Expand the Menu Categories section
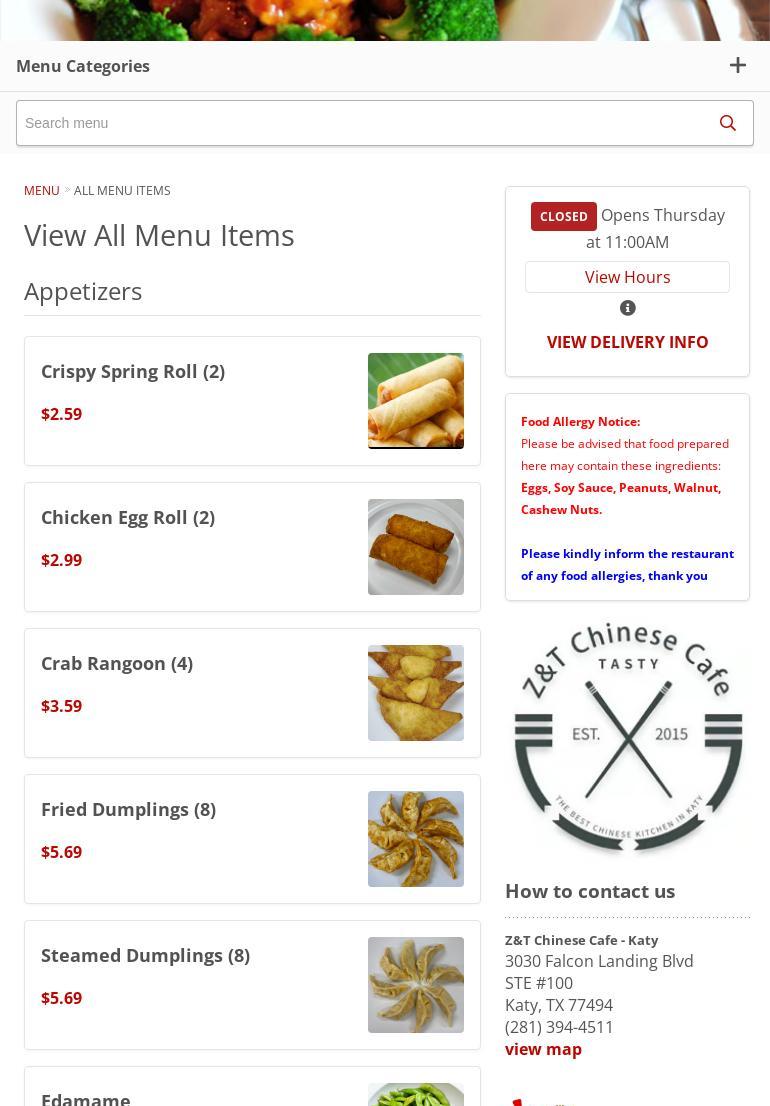 tap(737, 66)
